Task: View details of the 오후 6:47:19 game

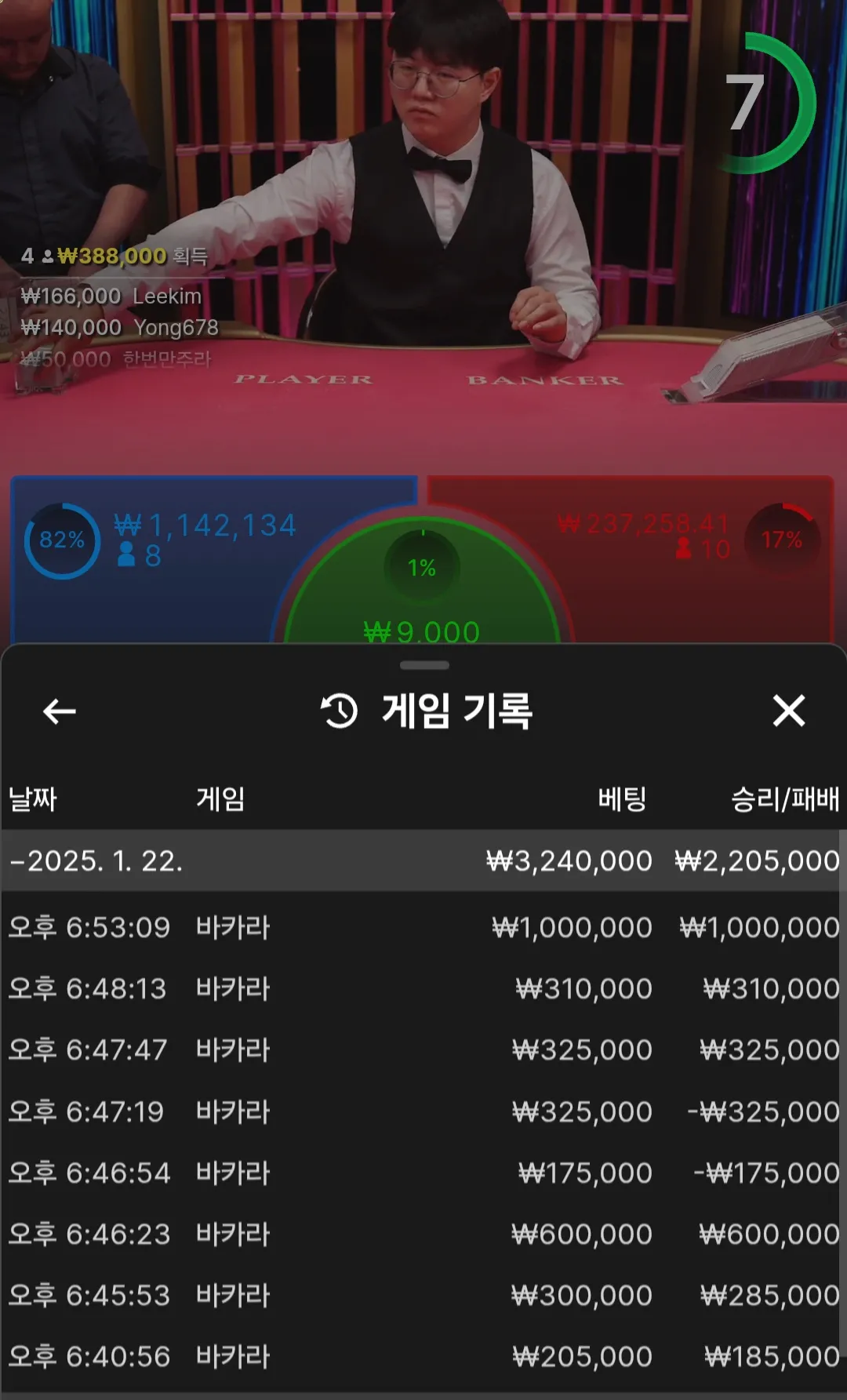Action: click(x=423, y=1111)
